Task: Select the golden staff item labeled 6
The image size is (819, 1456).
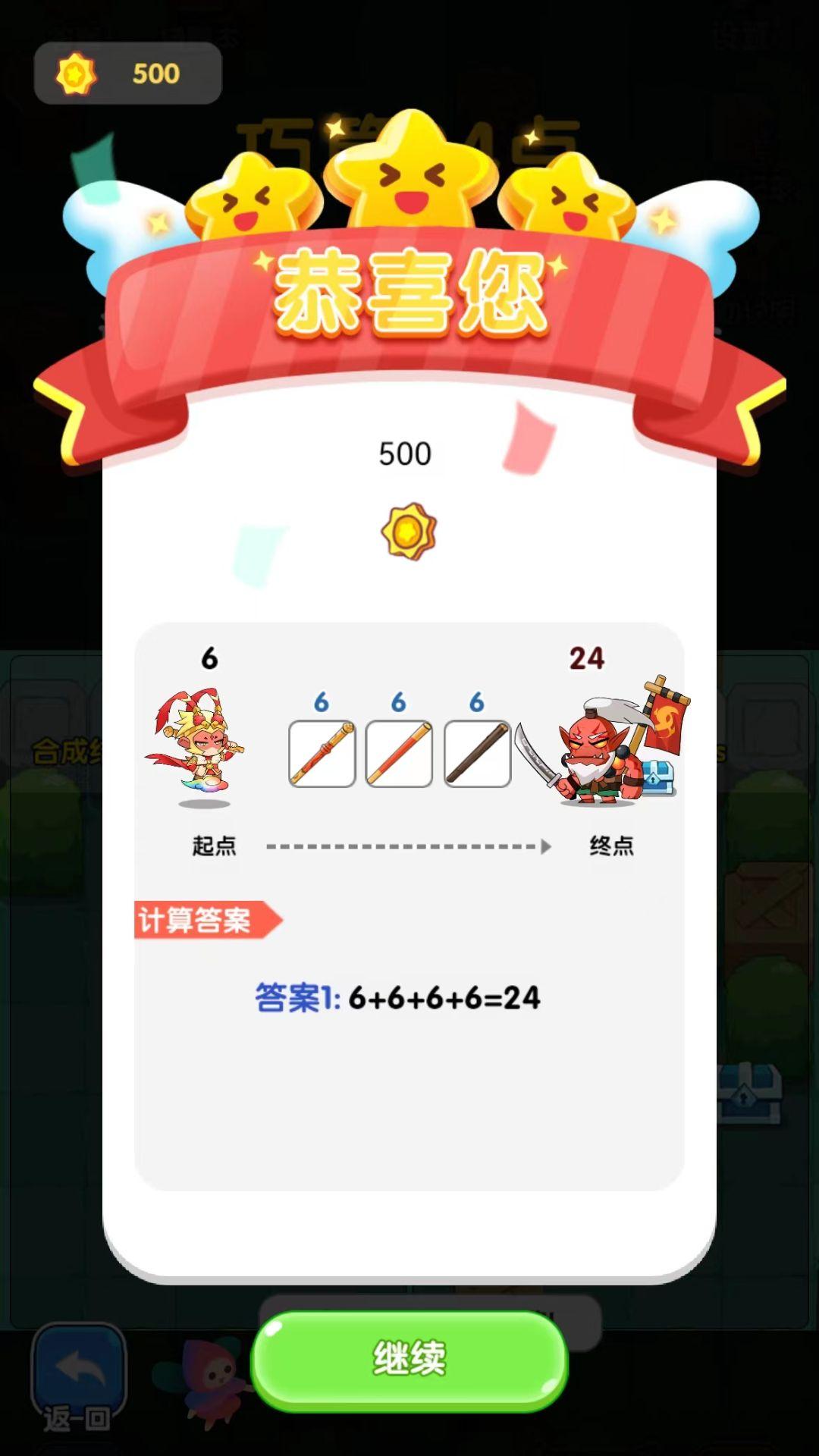Action: coord(322,753)
